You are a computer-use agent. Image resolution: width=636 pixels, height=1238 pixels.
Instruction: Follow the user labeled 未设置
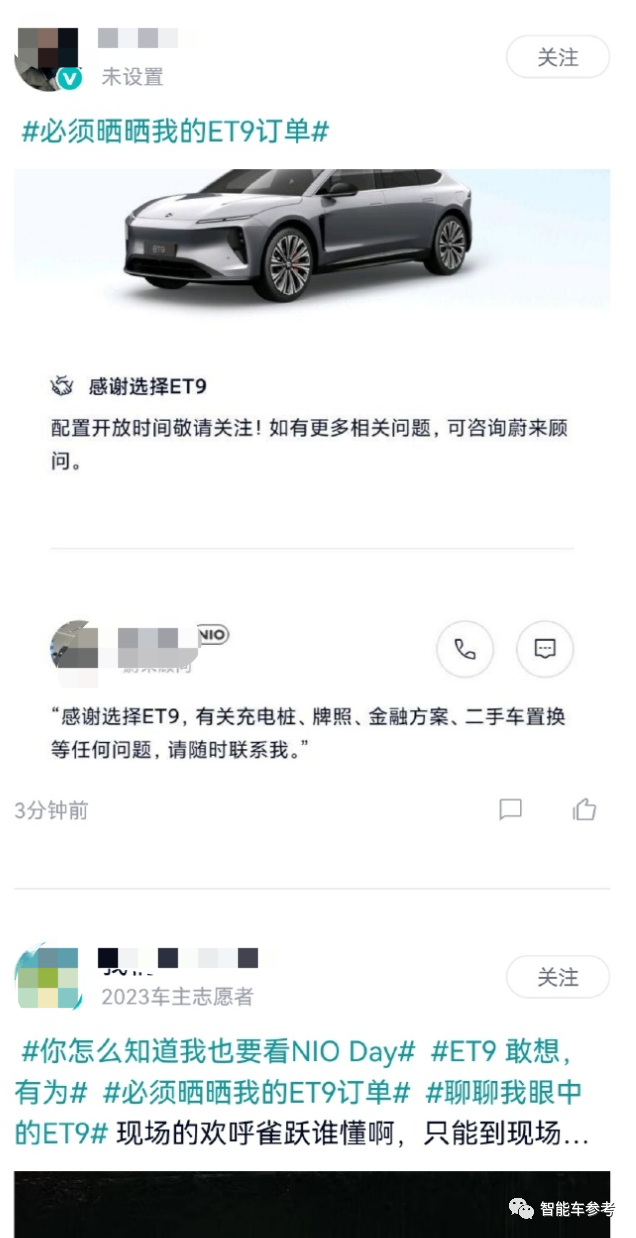[557, 58]
